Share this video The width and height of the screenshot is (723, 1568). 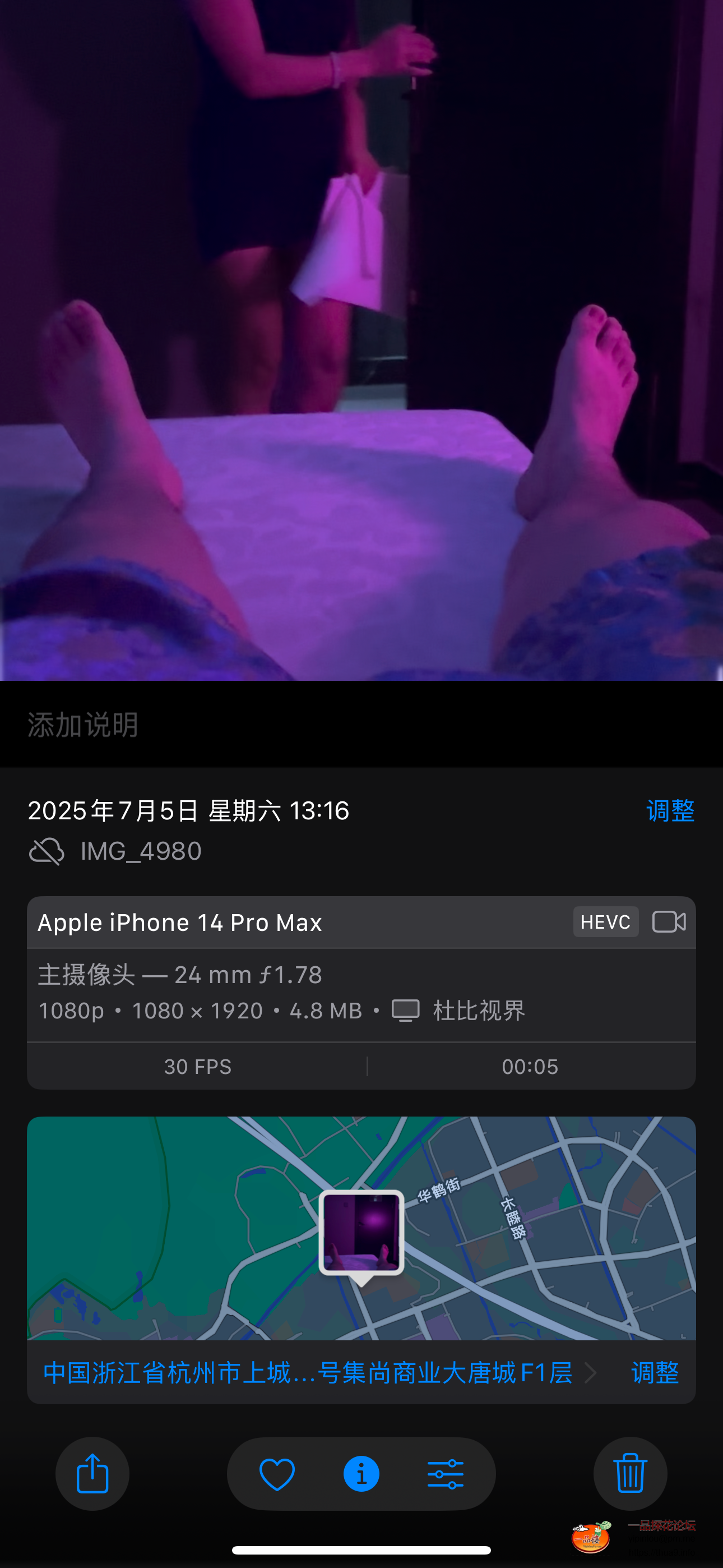tap(92, 1474)
